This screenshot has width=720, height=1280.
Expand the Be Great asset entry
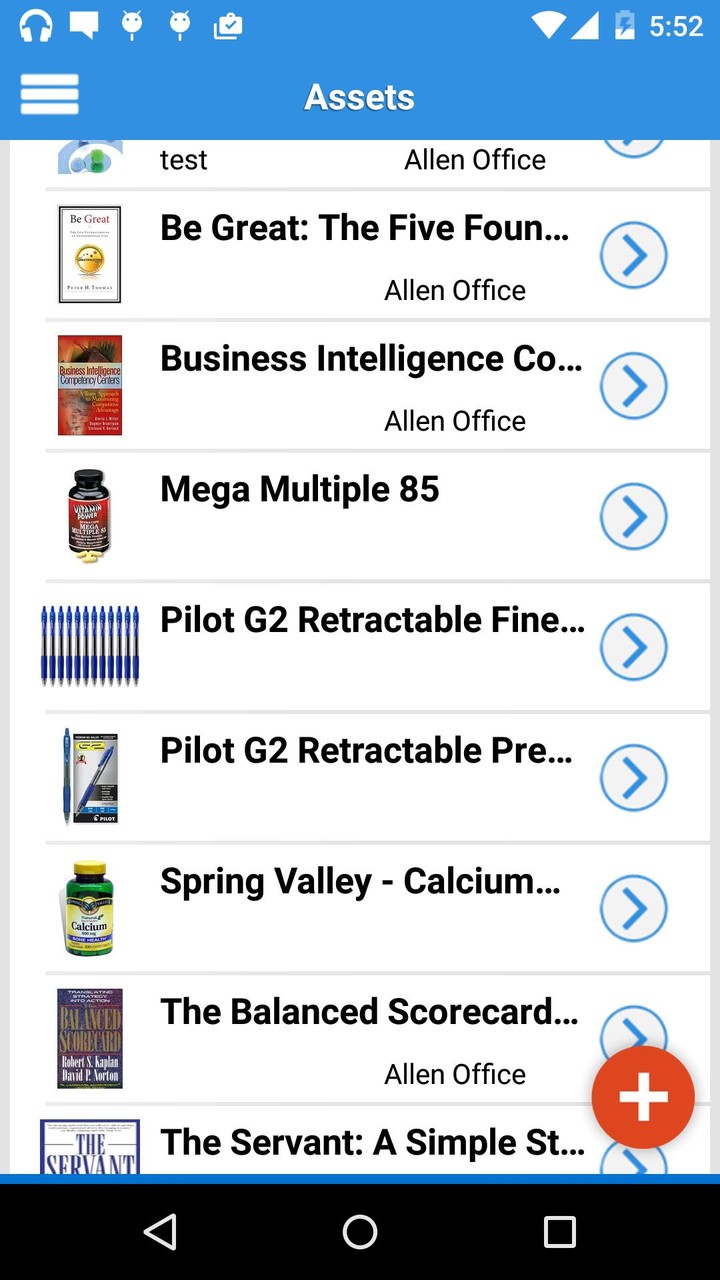click(633, 254)
